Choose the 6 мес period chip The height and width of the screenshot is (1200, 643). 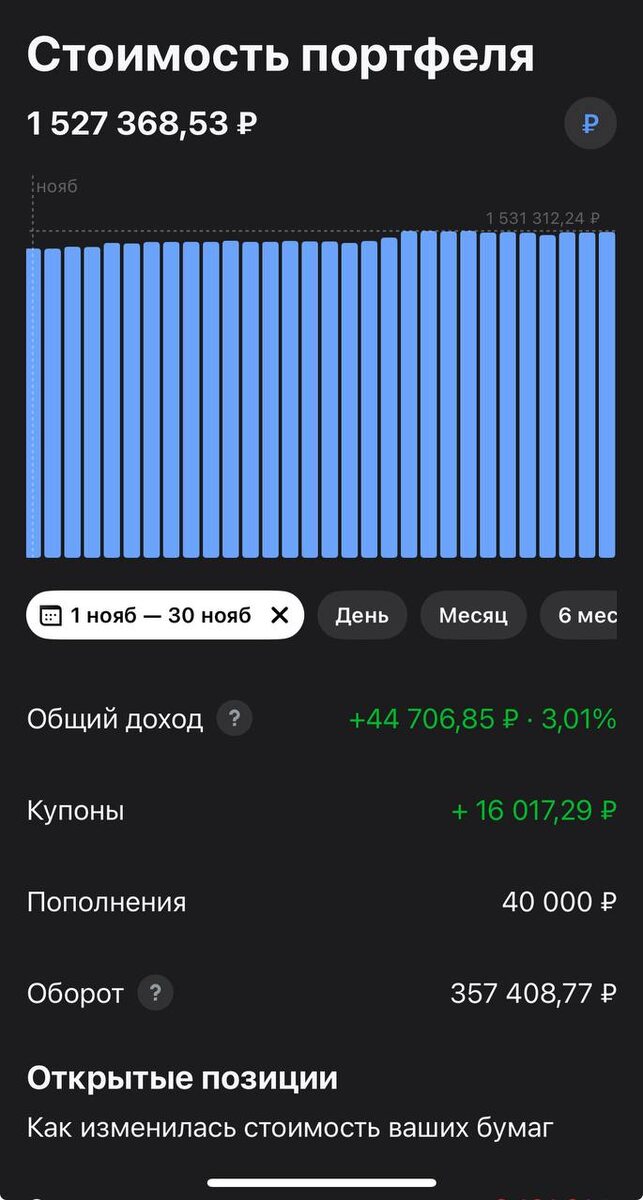tap(588, 615)
